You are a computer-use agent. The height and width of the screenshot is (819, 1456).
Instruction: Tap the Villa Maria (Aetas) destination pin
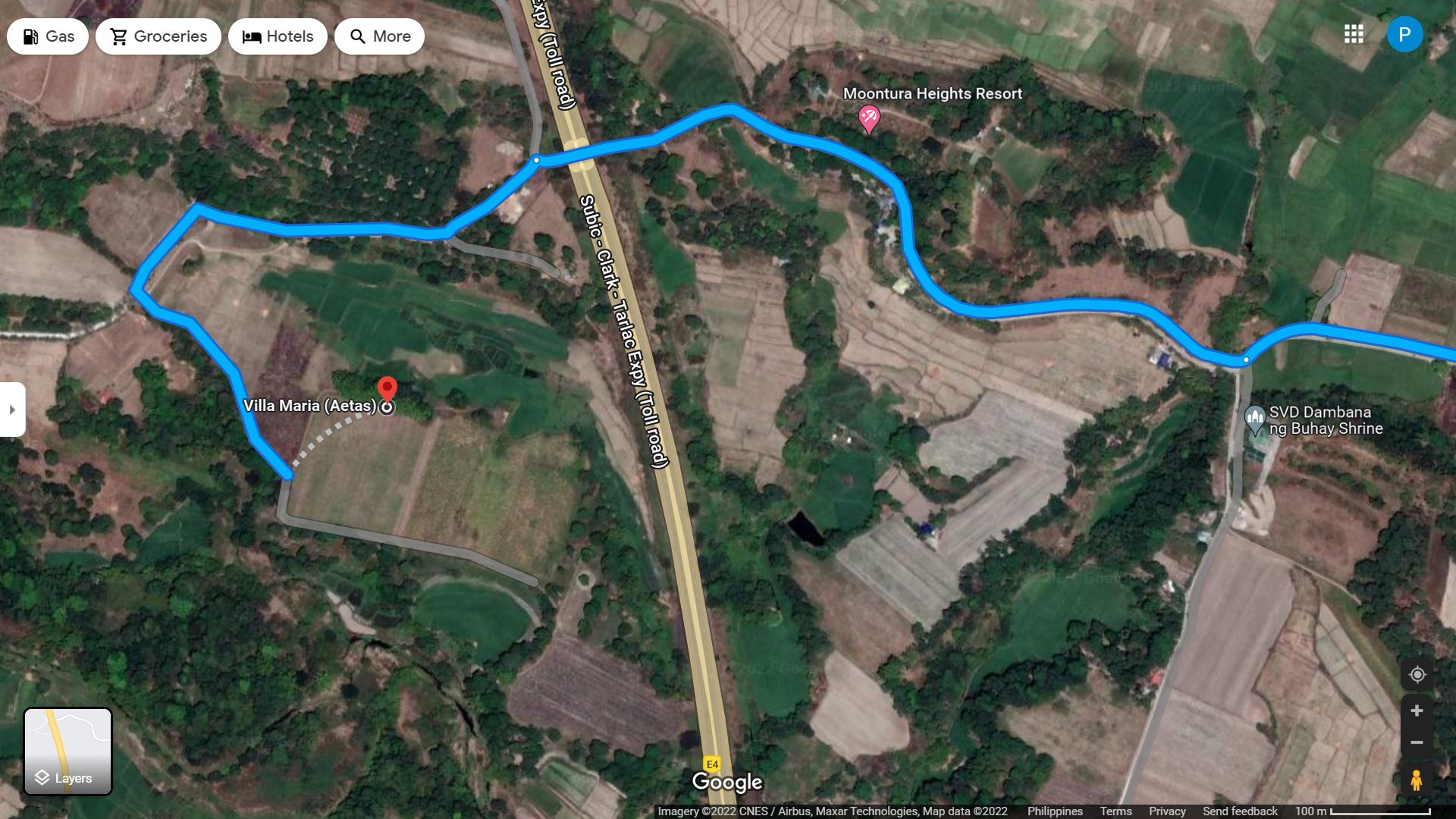tap(388, 390)
